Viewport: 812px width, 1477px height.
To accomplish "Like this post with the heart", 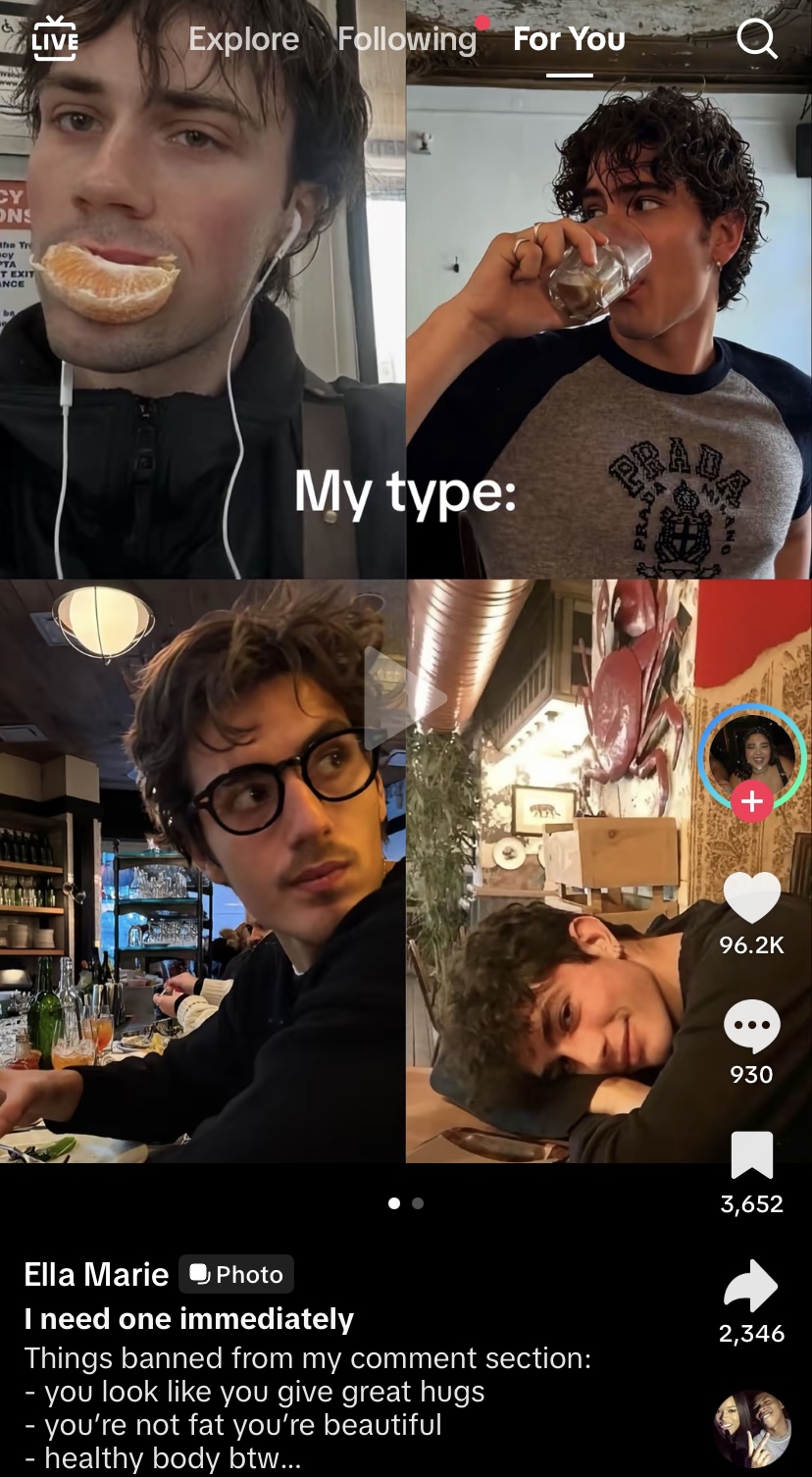I will pos(752,898).
